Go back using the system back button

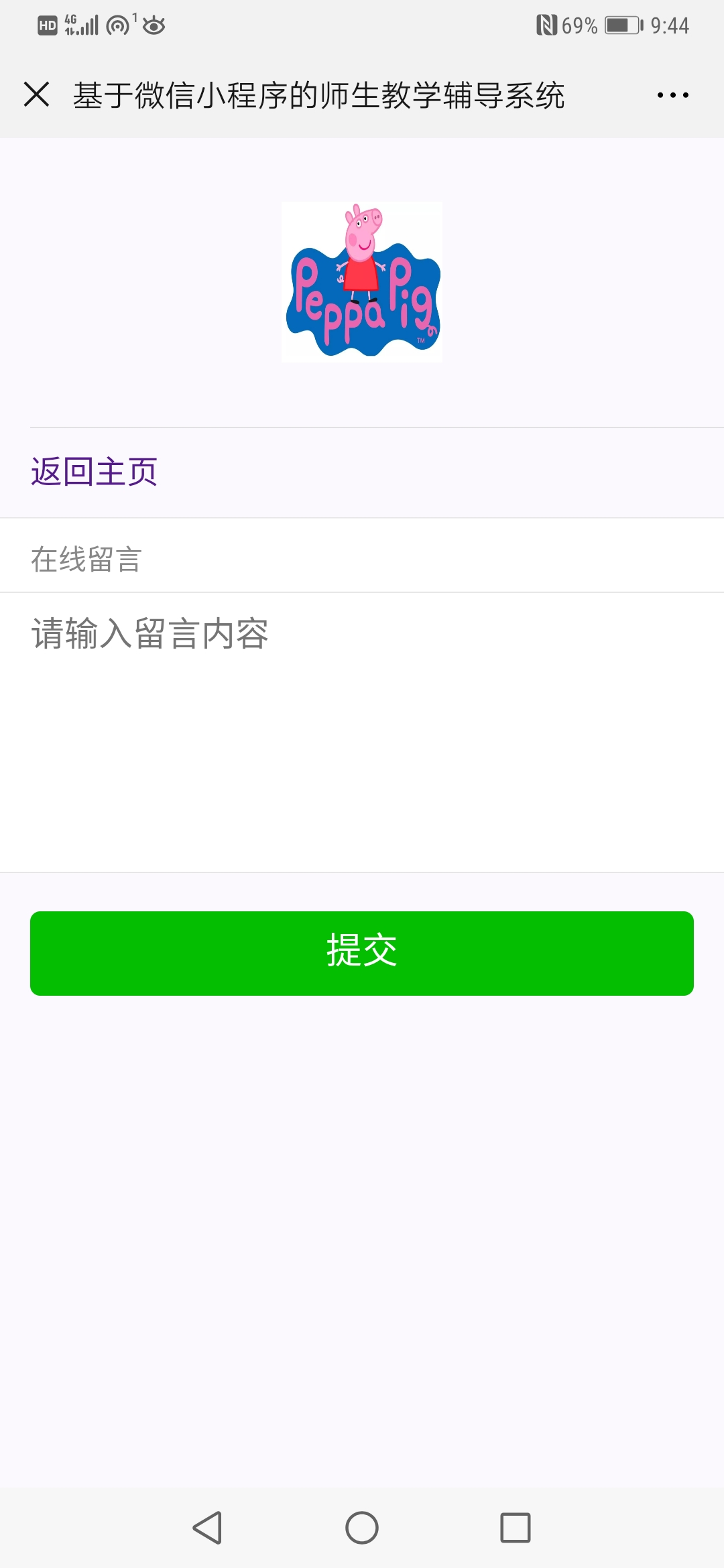pos(207,1528)
